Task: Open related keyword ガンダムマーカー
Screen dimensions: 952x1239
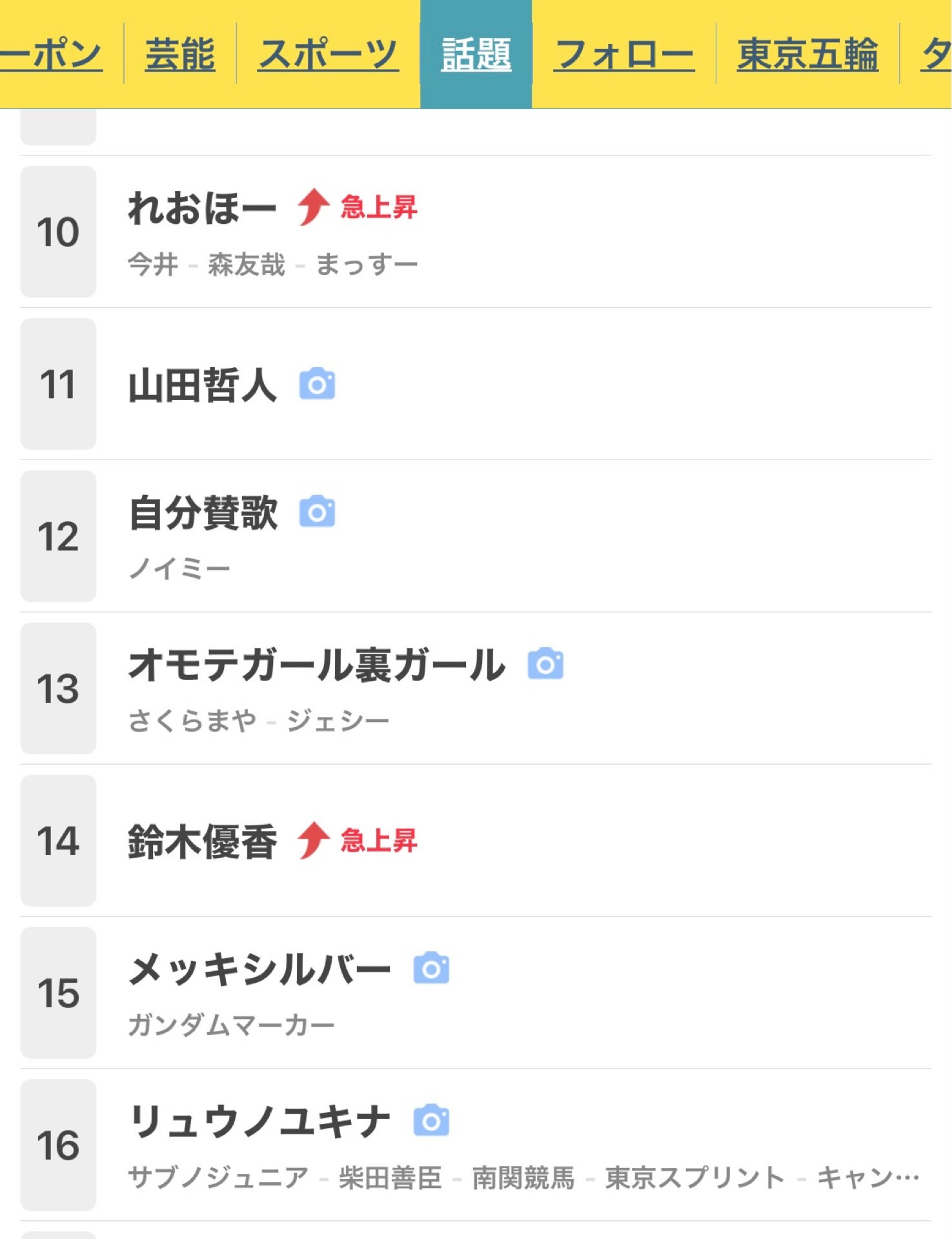Action: coord(231,1025)
